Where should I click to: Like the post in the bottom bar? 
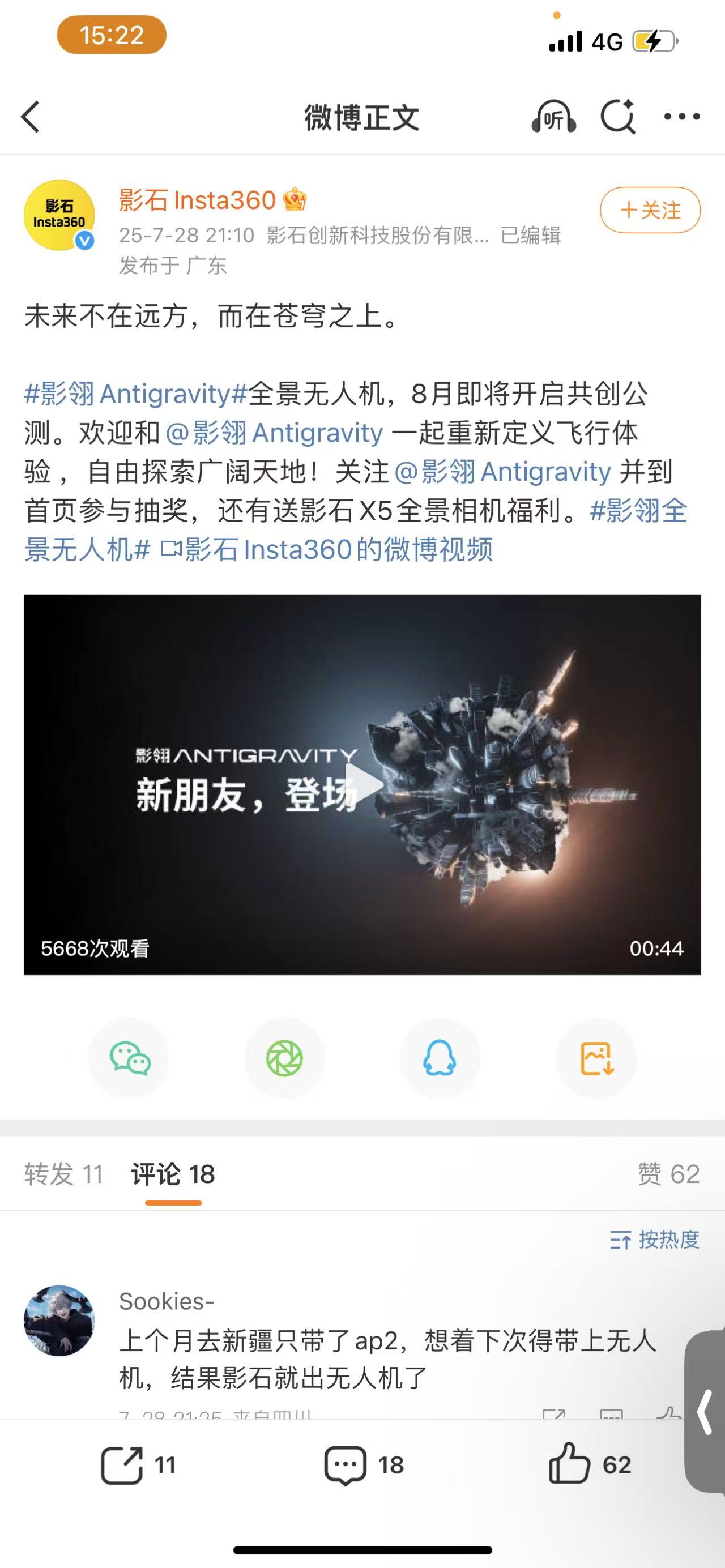coord(589,1465)
